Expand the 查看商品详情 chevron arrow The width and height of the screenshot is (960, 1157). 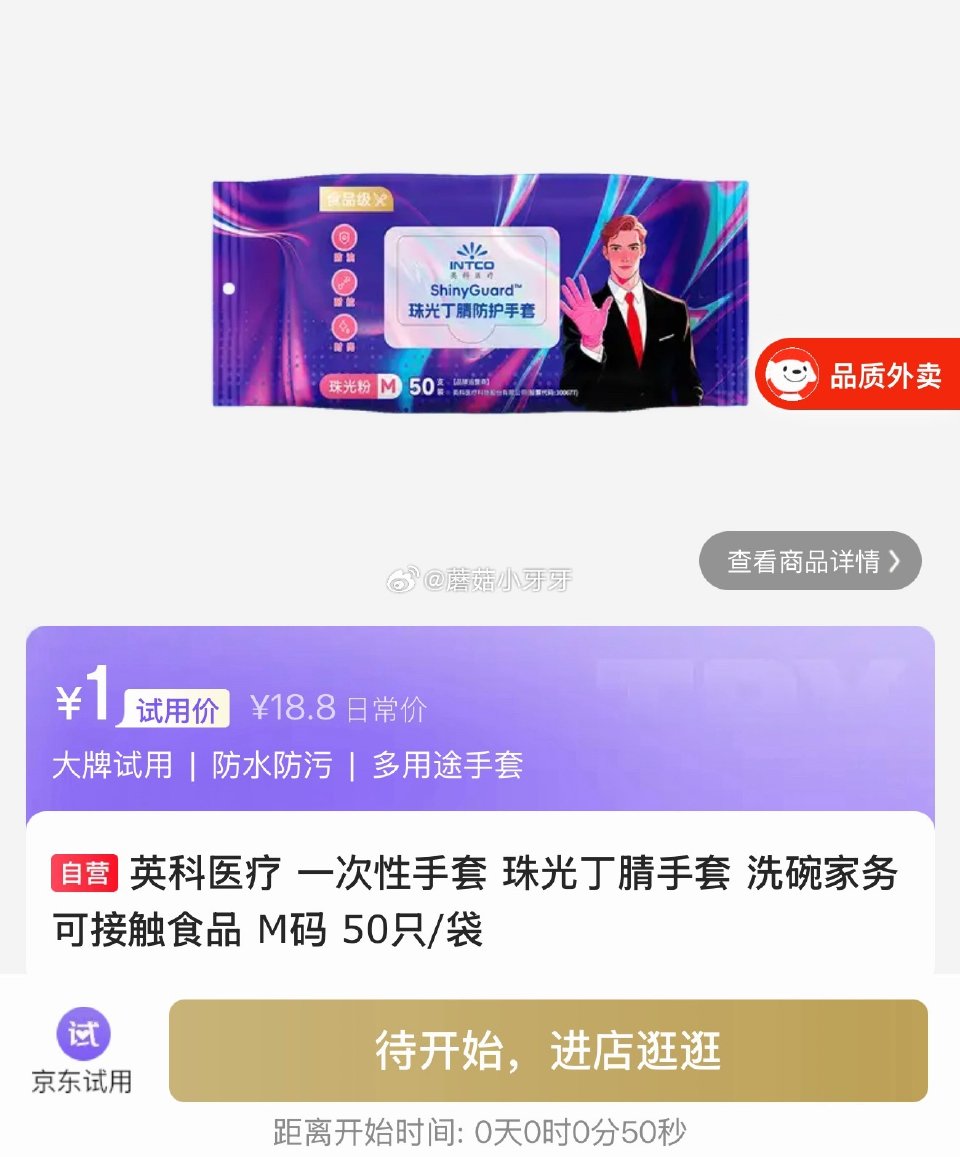(893, 561)
